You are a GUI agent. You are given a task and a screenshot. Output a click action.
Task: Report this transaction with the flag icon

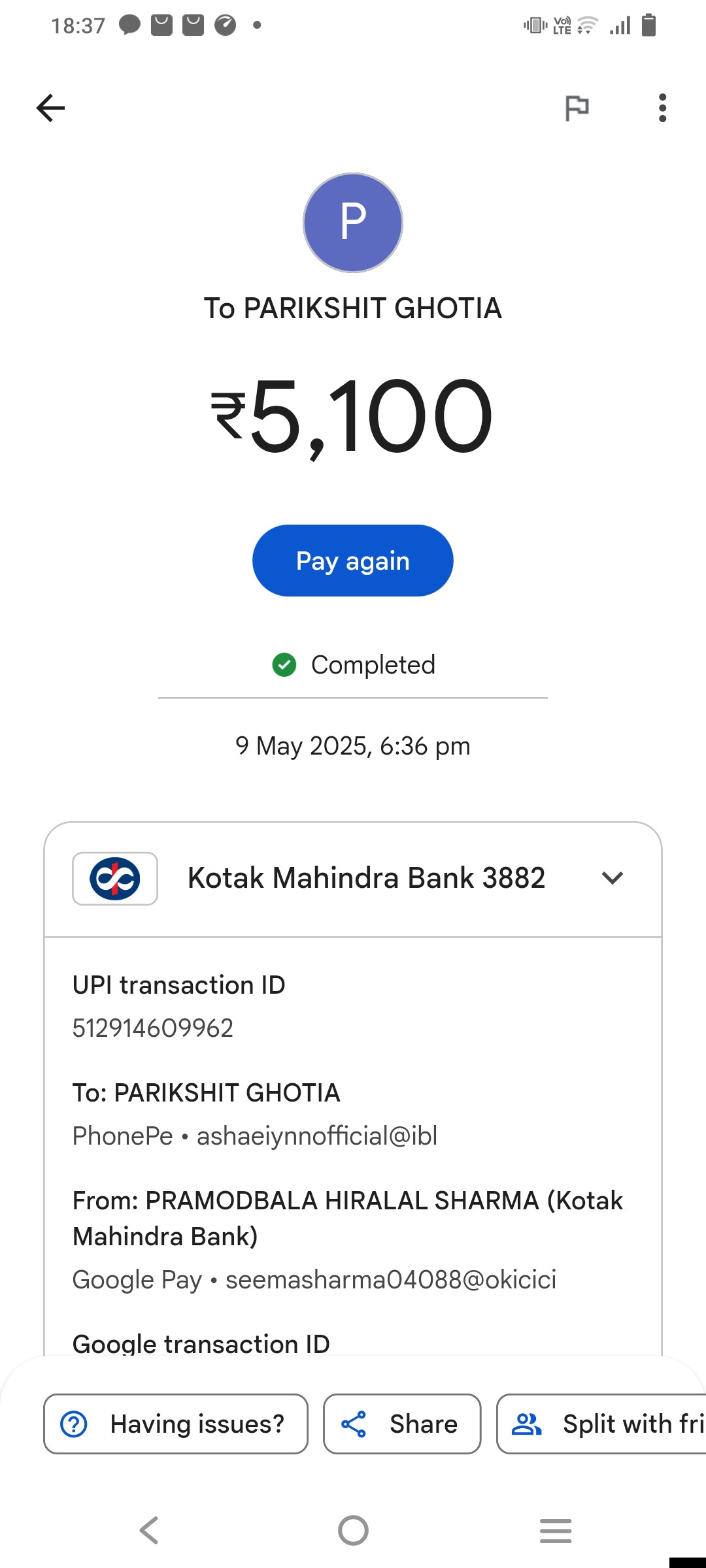pos(577,108)
